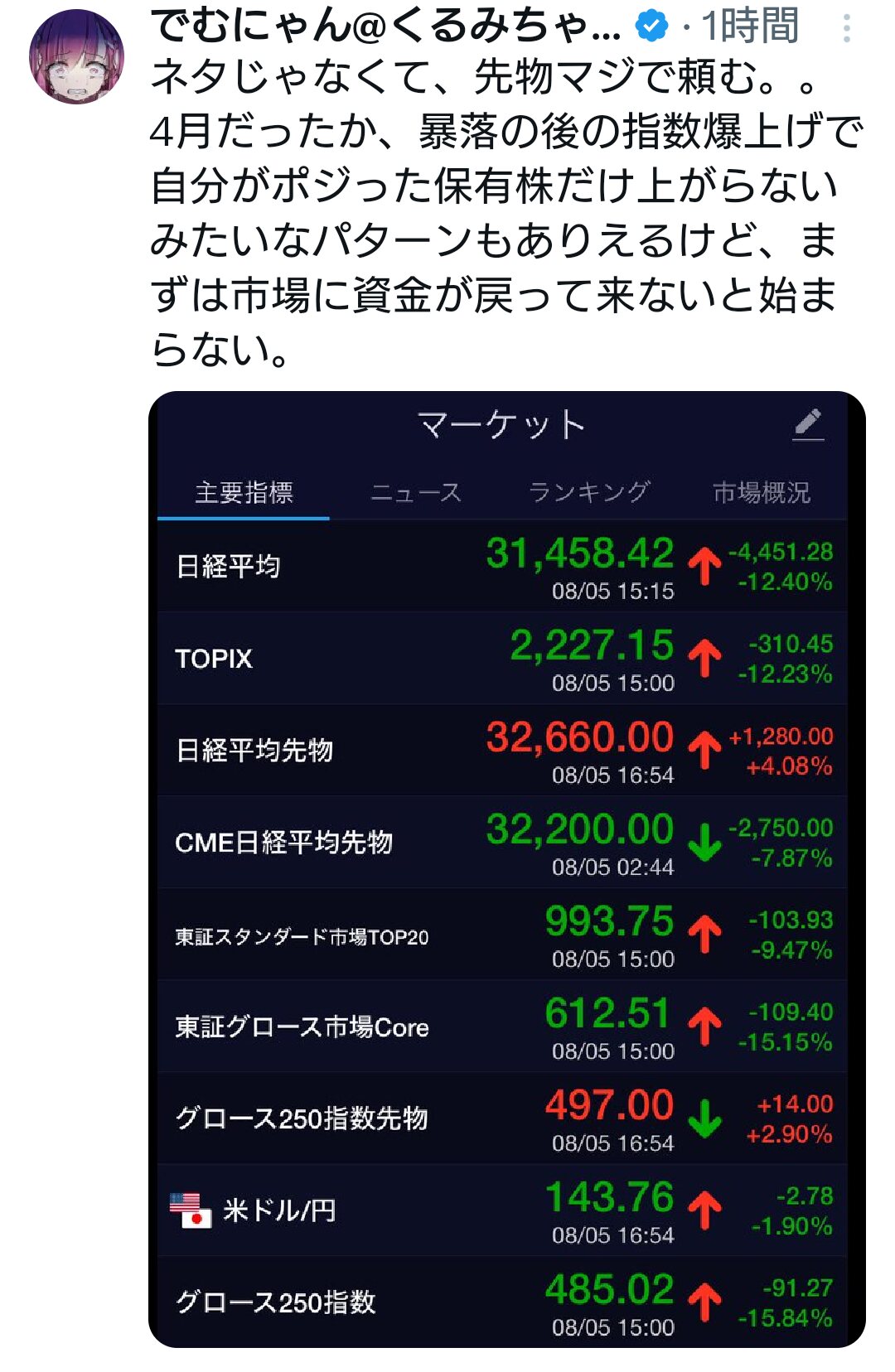Screen dimensions: 895x1372
Task: Open the attached マーケット screenshot image
Action: (x=506, y=870)
